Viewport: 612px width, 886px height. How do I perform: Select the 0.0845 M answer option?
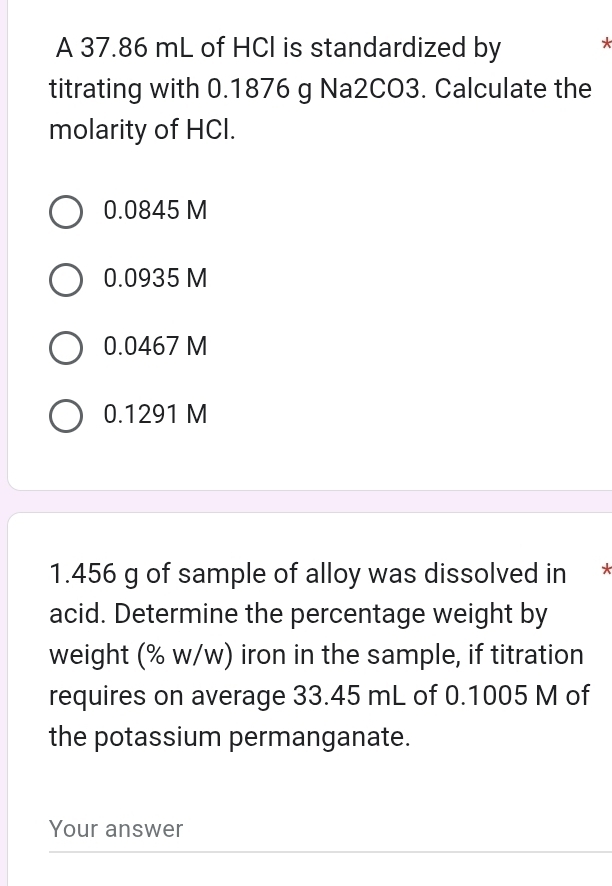(x=66, y=212)
